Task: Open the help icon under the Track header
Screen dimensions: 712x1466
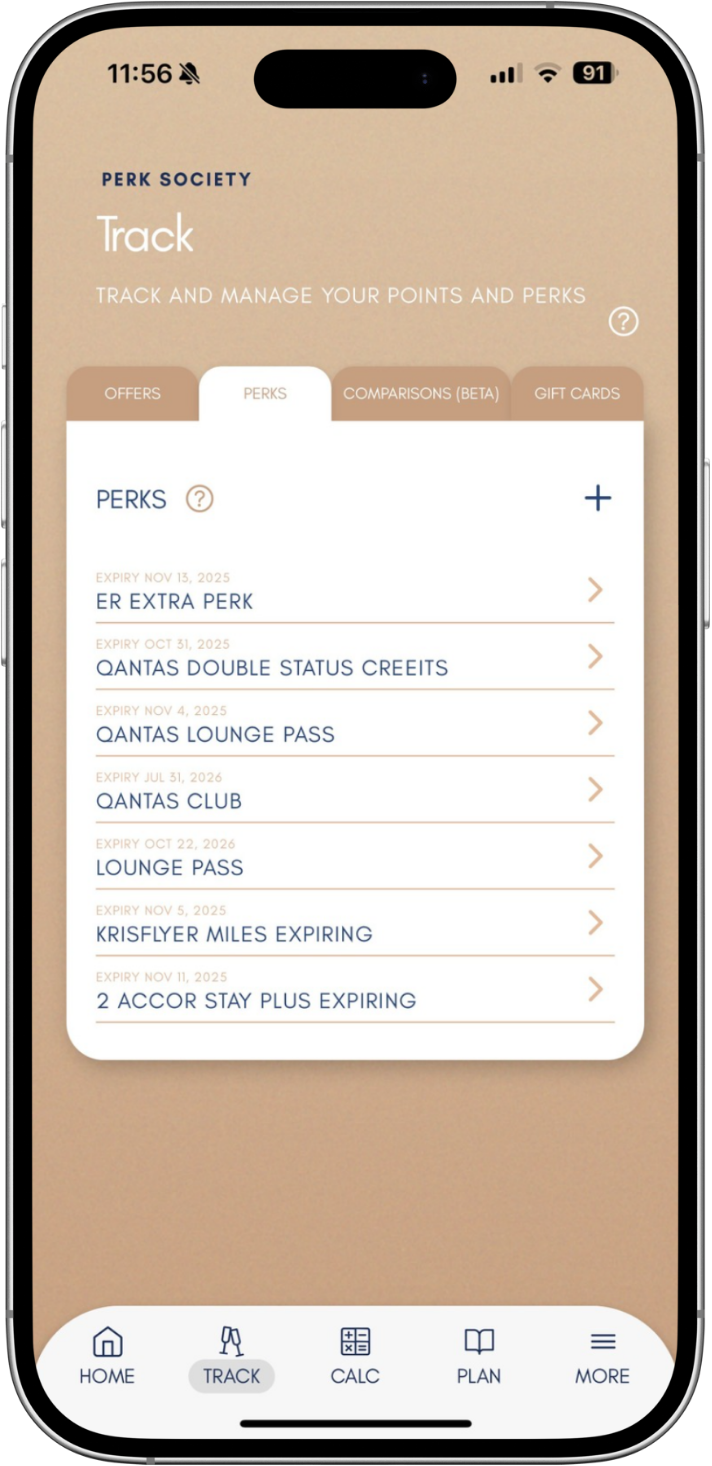Action: point(623,322)
